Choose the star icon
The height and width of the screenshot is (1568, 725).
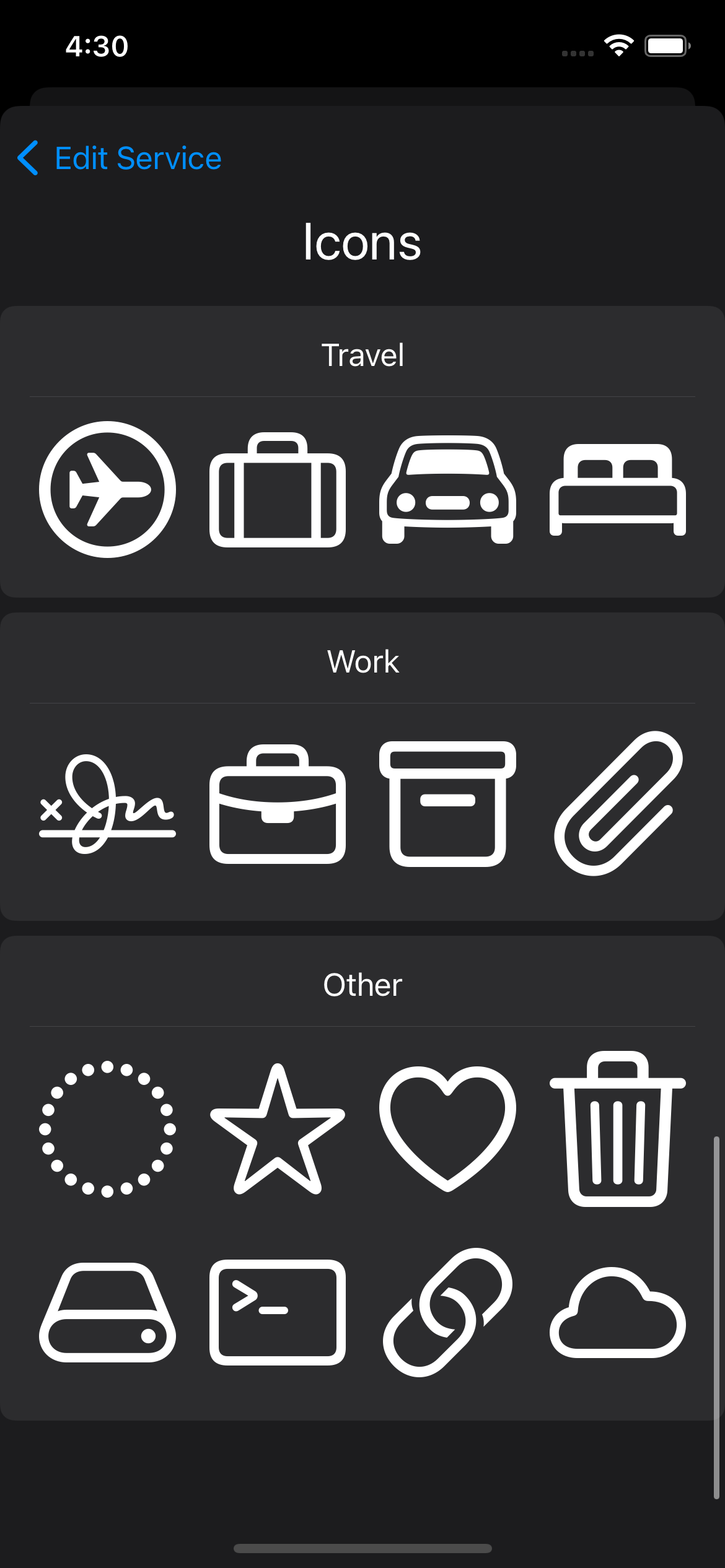pyautogui.click(x=277, y=1127)
